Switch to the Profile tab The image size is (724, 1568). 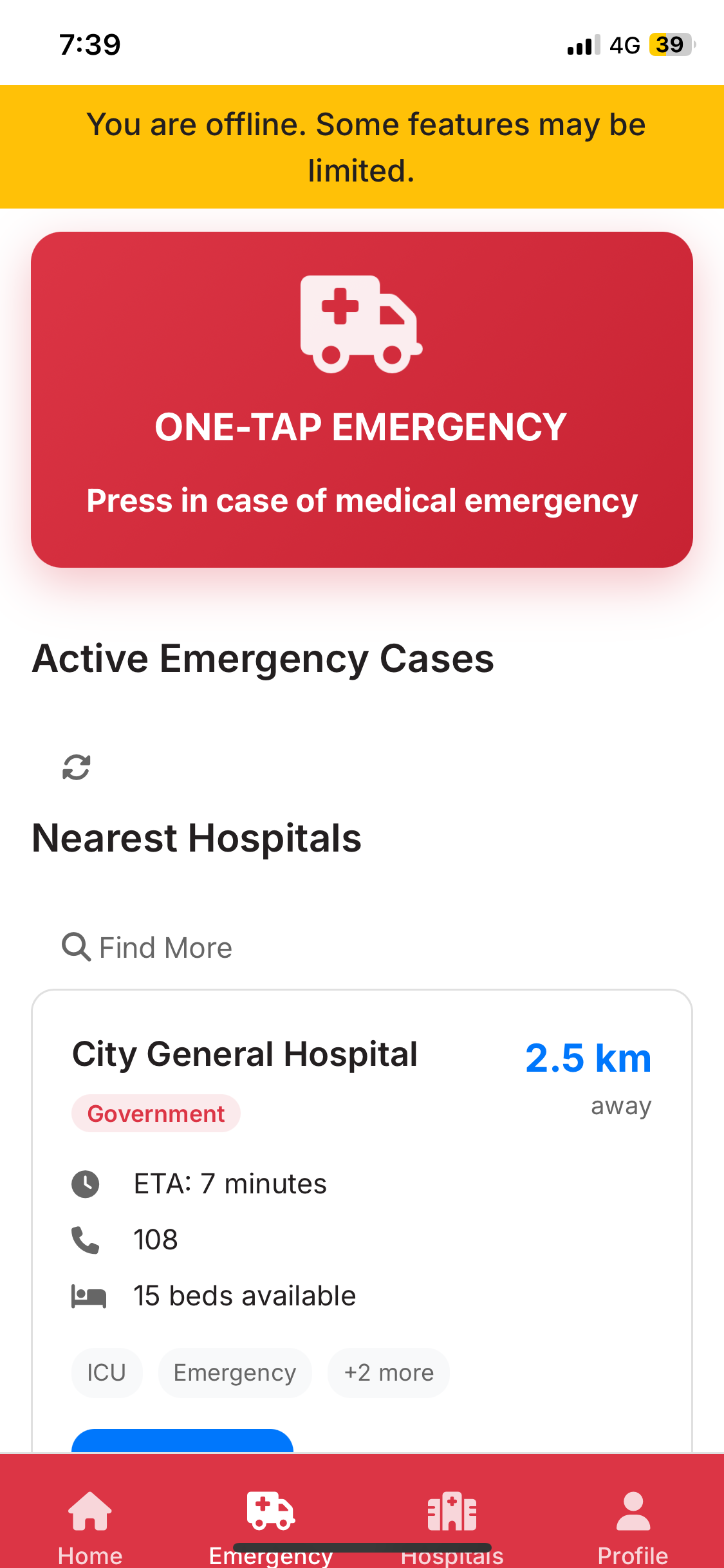point(633,1524)
